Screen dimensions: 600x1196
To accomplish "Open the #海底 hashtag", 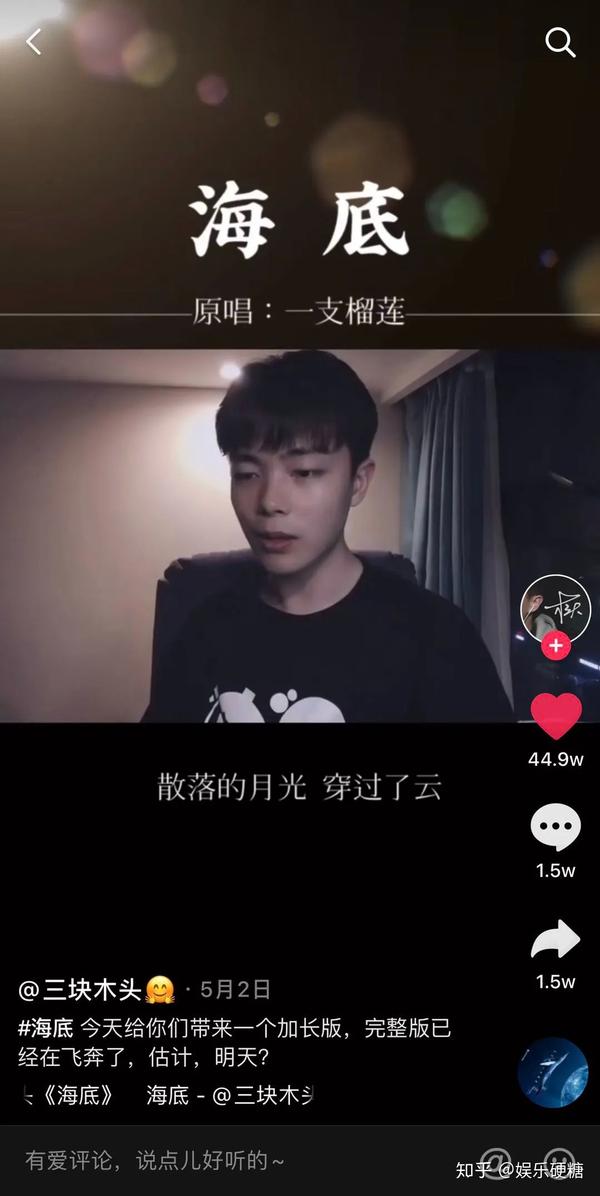I will click(x=46, y=1027).
